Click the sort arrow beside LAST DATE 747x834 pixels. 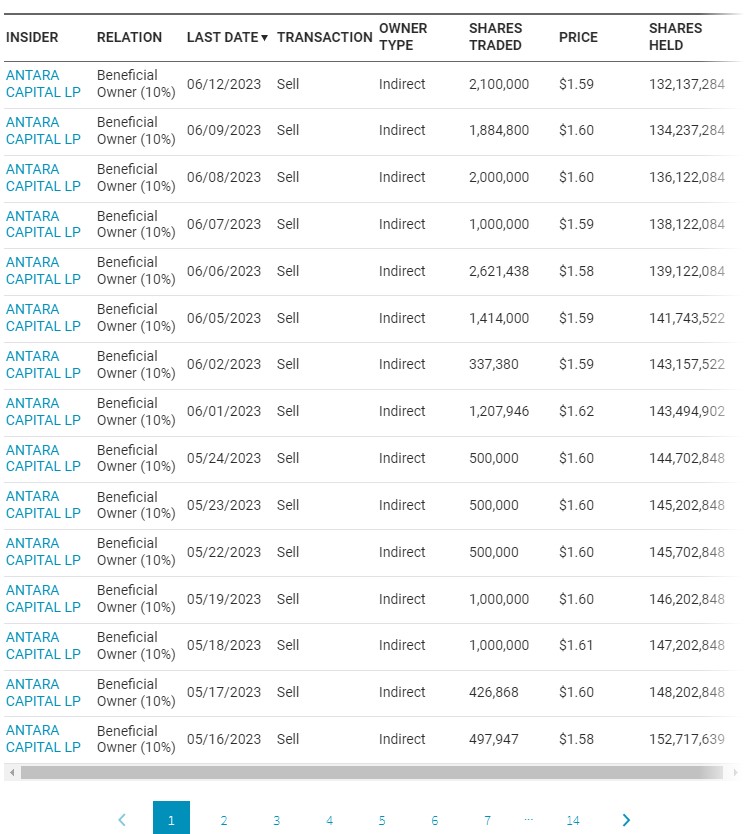tap(263, 37)
